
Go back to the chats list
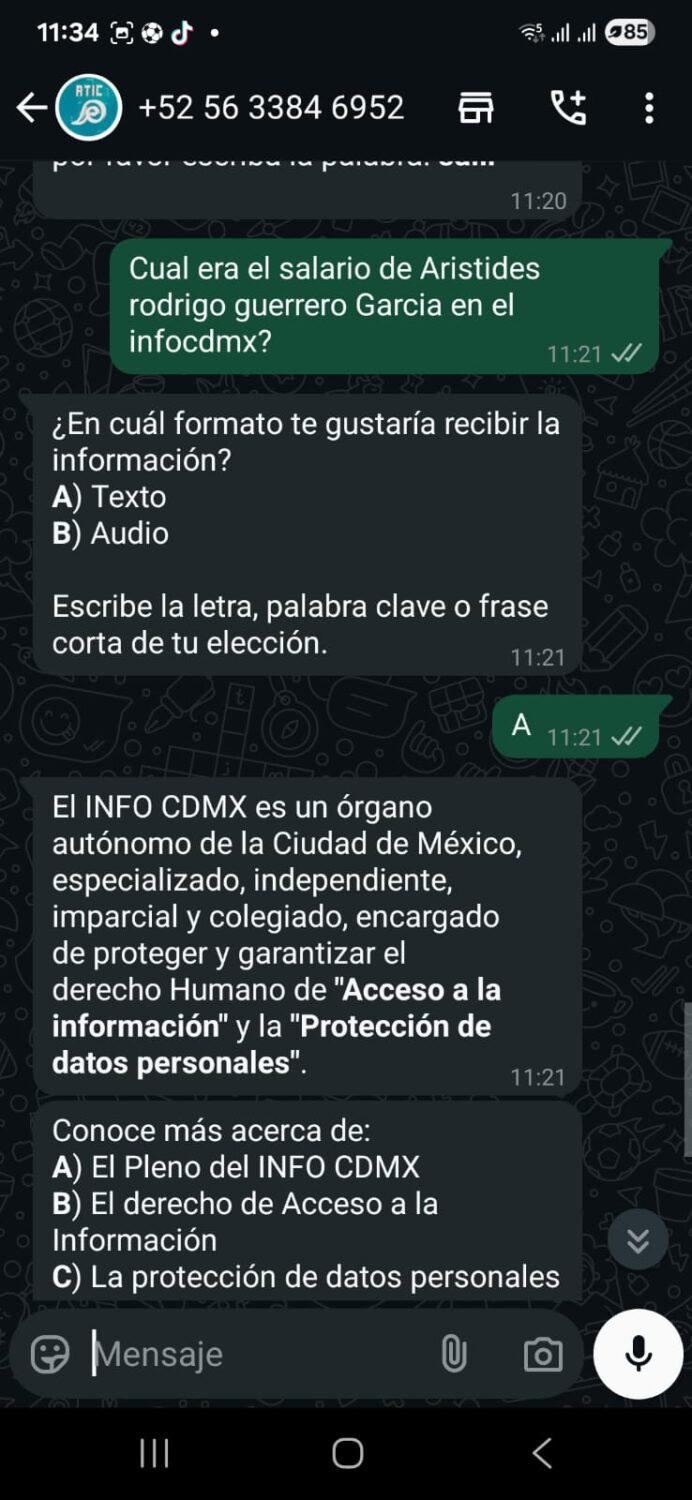pos(31,108)
